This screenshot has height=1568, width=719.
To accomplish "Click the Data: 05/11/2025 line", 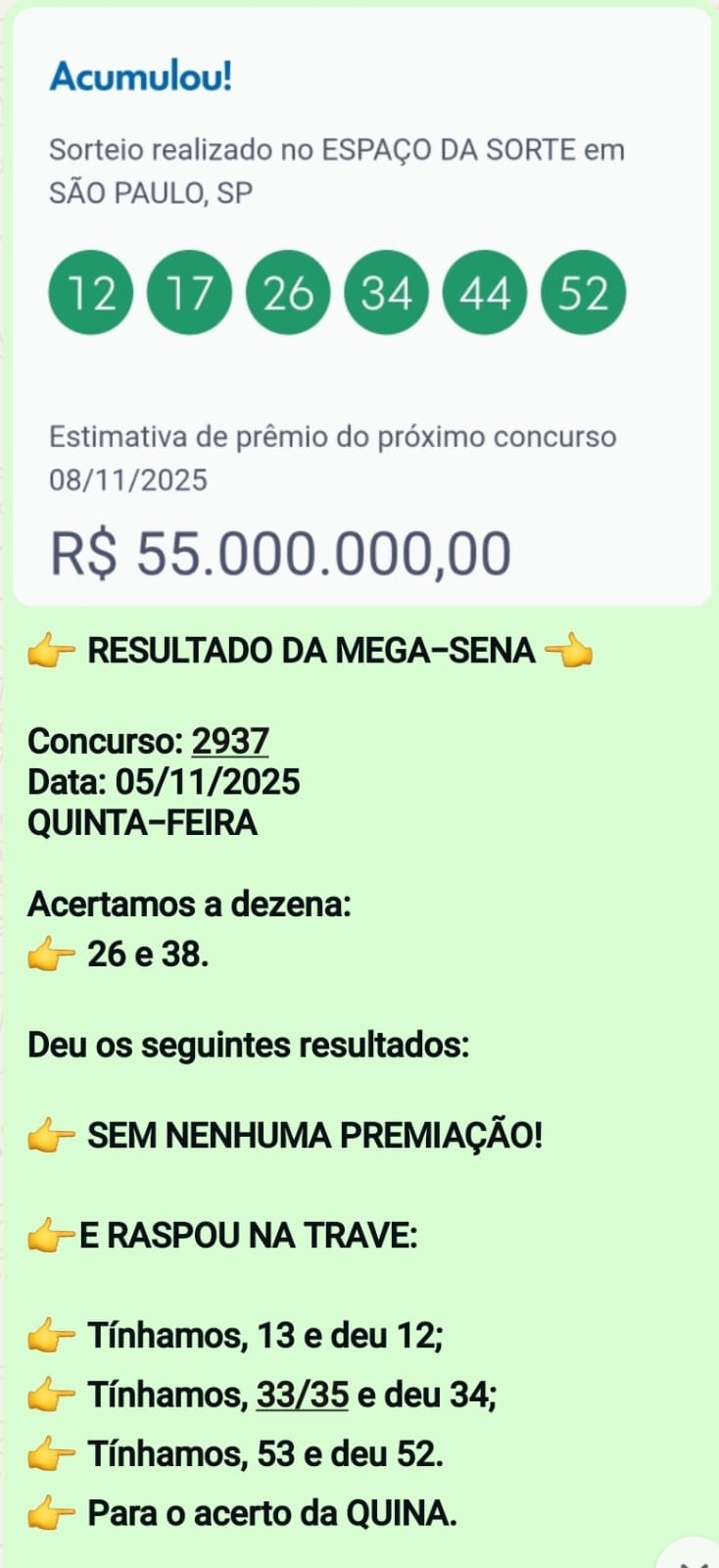I will (165, 782).
